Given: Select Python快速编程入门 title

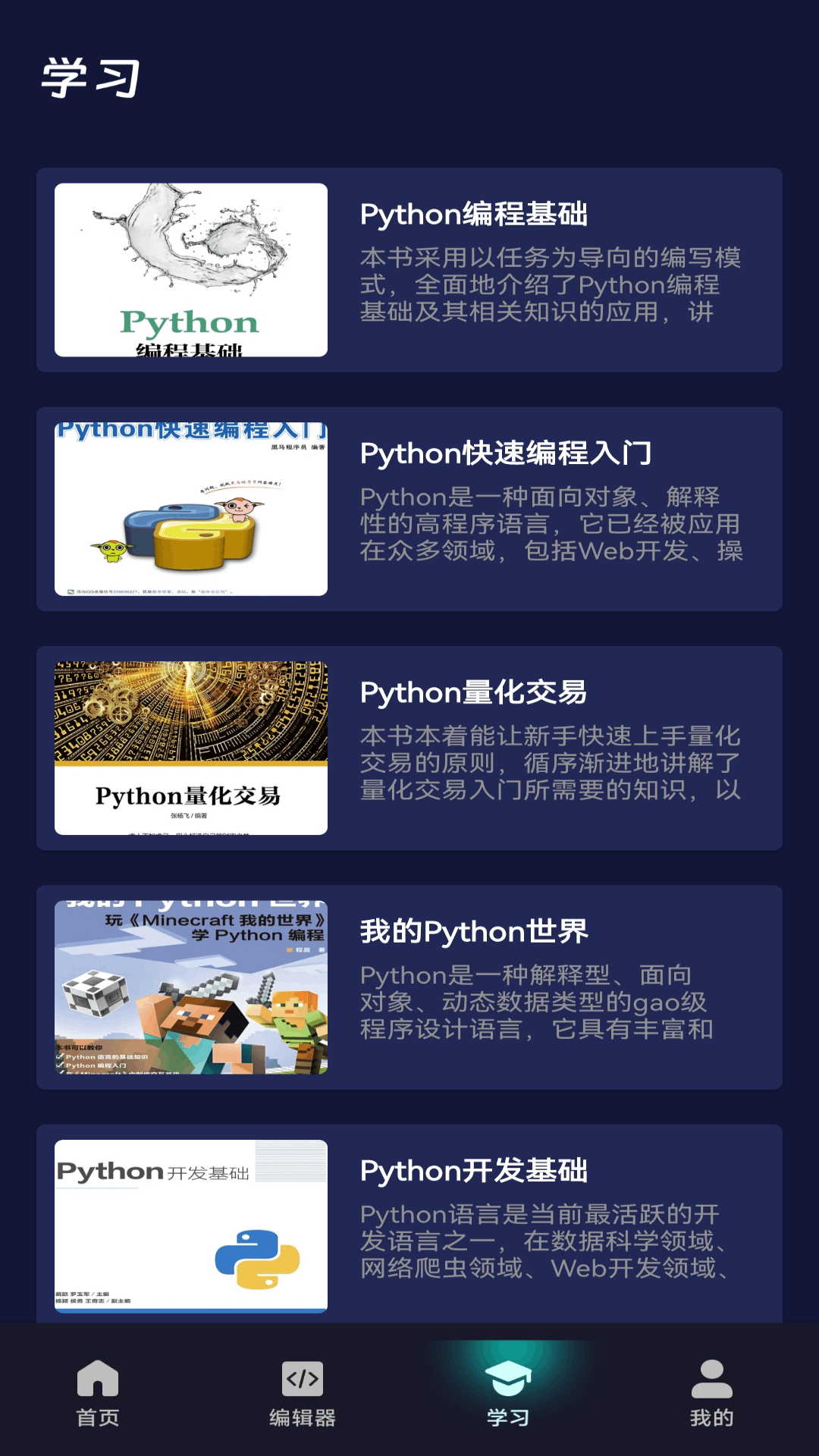Looking at the screenshot, I should (504, 453).
